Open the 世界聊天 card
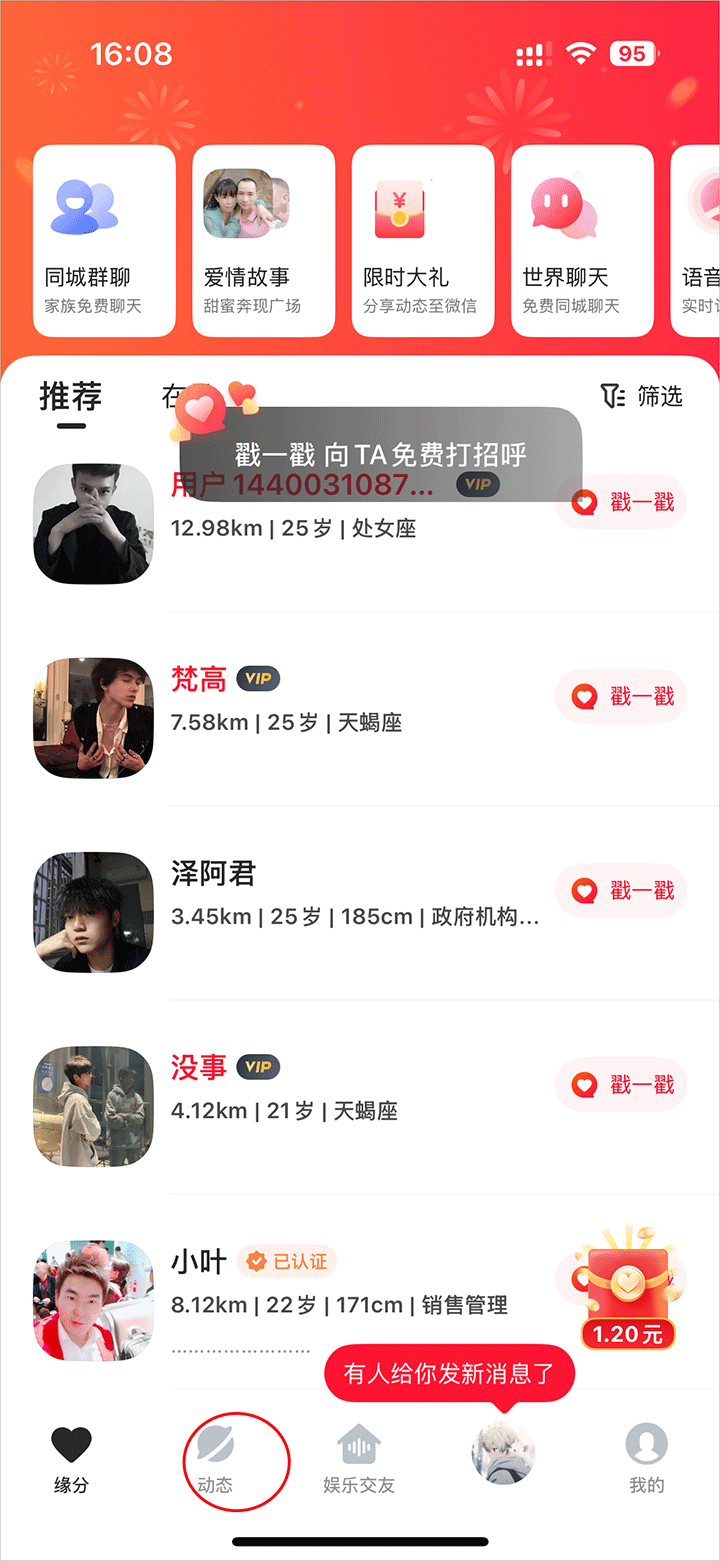720x1561 pixels. pos(582,240)
